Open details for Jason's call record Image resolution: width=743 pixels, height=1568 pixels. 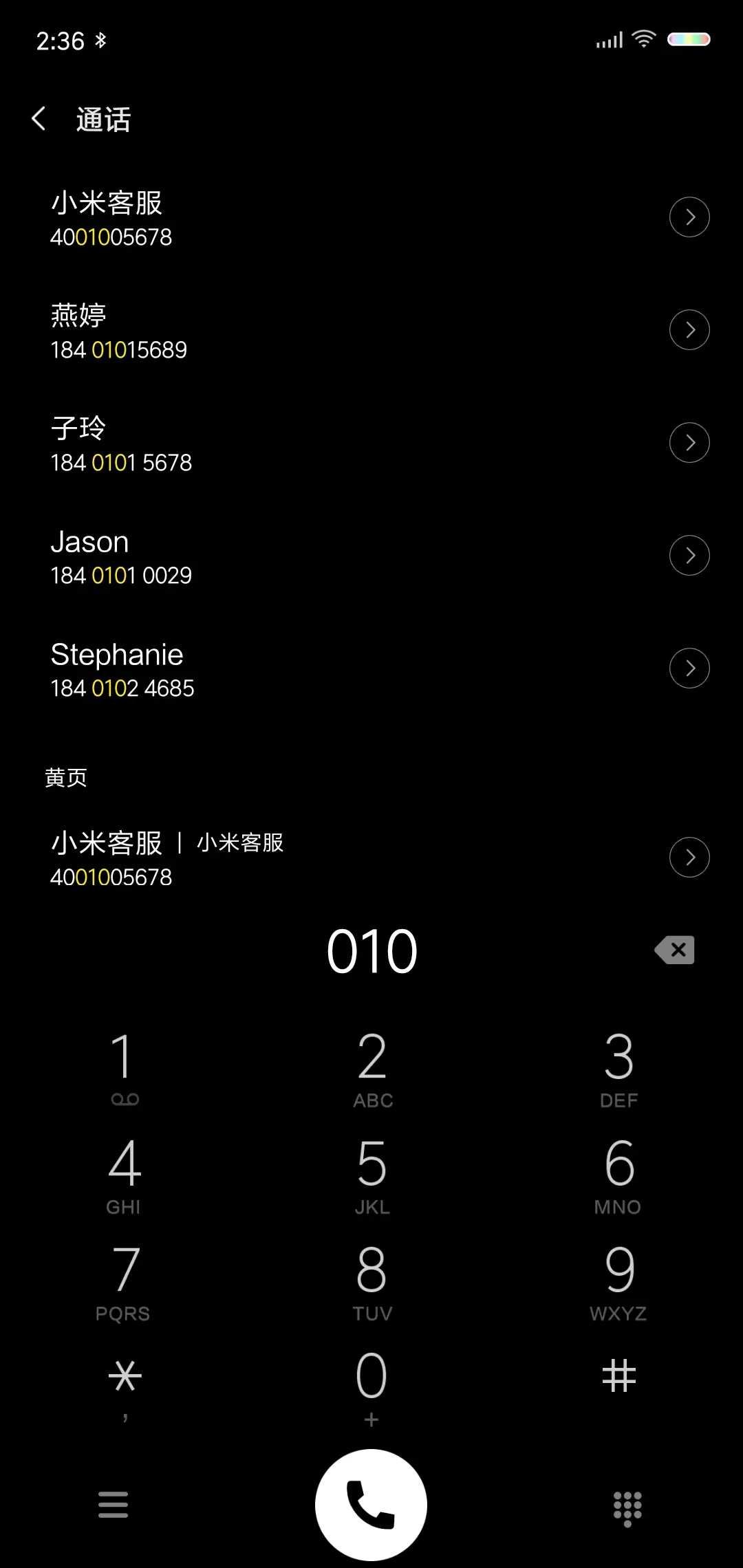[689, 555]
